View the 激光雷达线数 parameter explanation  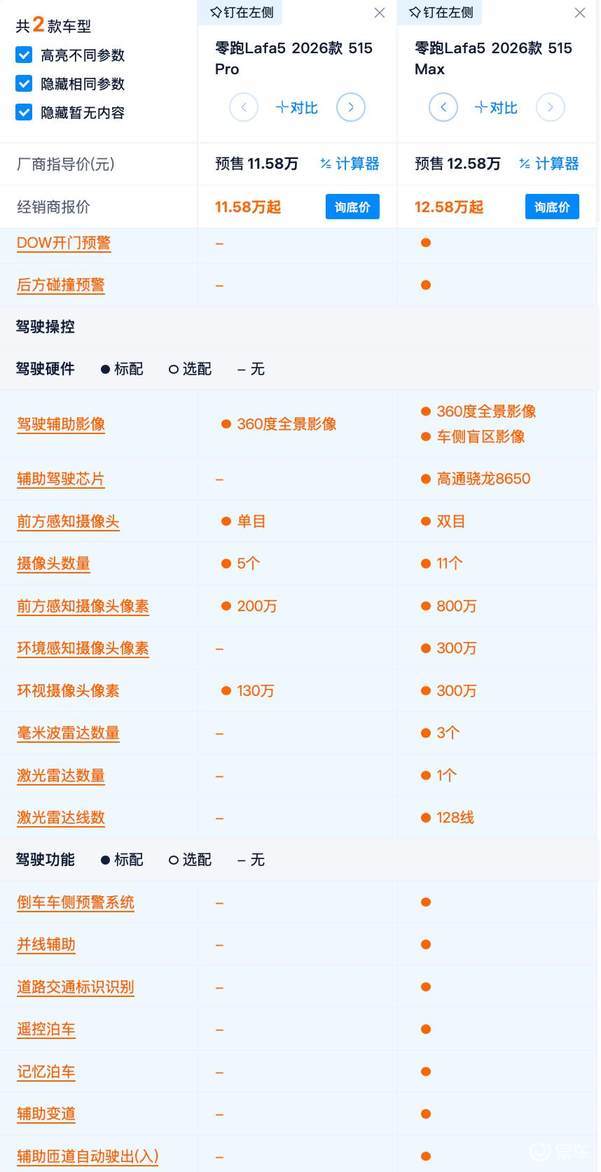[61, 818]
